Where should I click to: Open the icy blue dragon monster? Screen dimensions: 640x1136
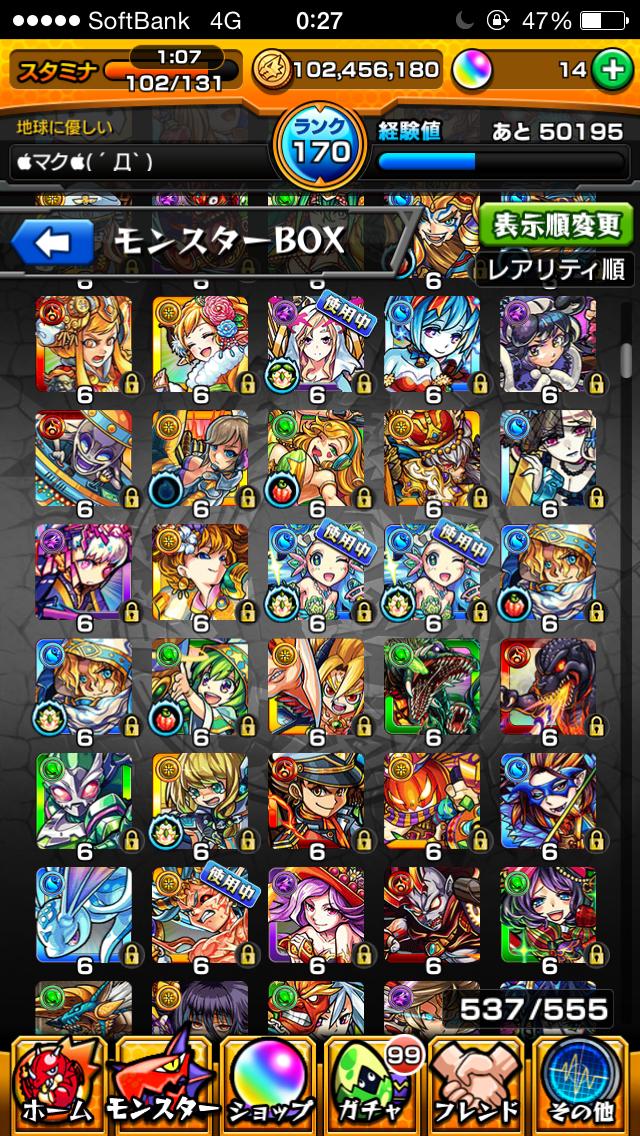[84, 916]
